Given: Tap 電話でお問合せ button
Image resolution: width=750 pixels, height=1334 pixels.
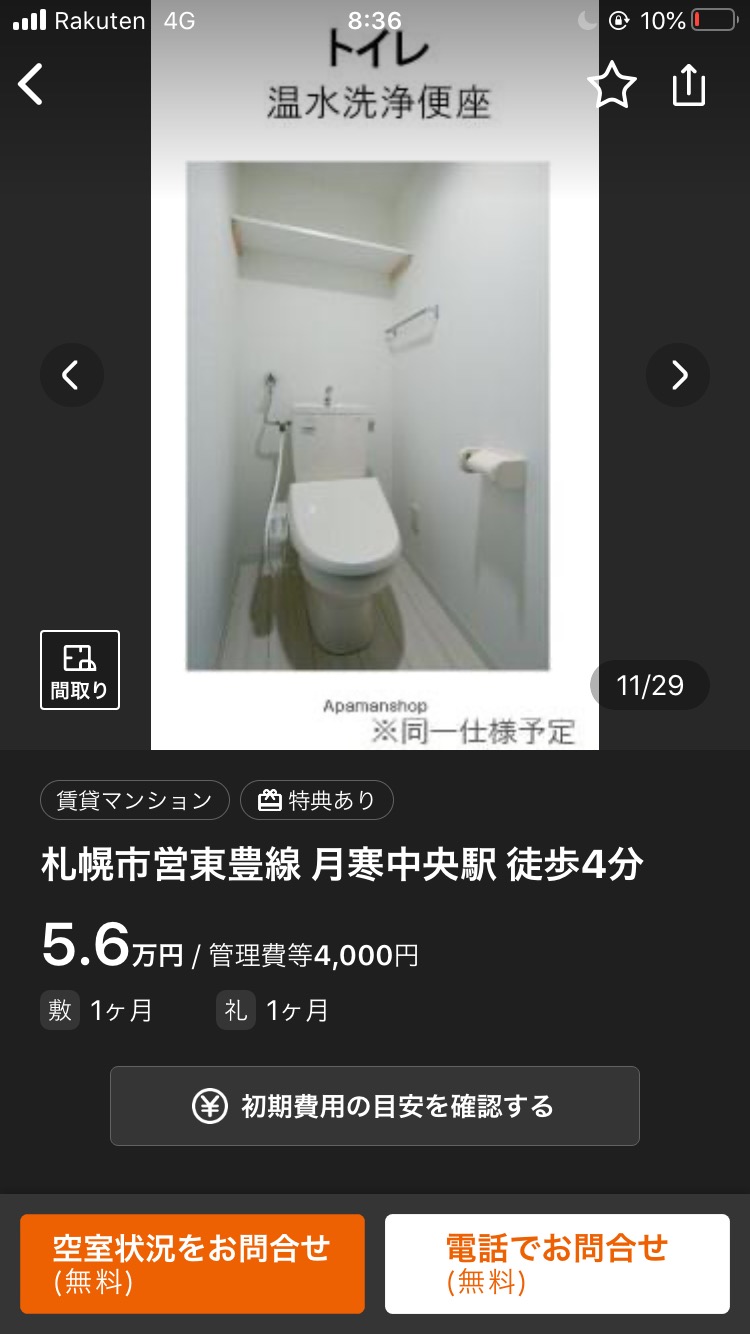Looking at the screenshot, I should [x=557, y=1263].
